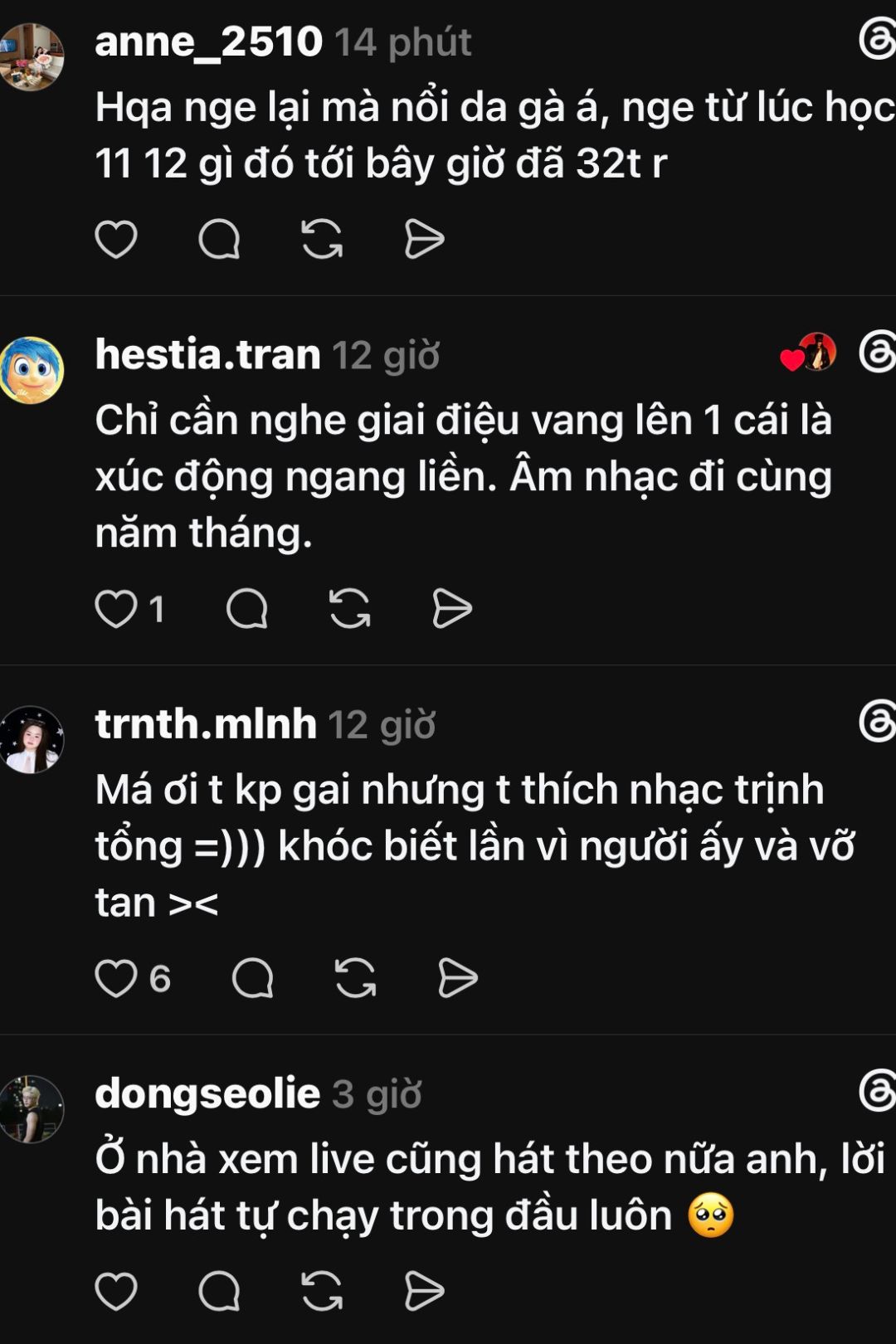Reply to trnth.mlnh's comment
This screenshot has height=1344, width=896.
pos(253,978)
